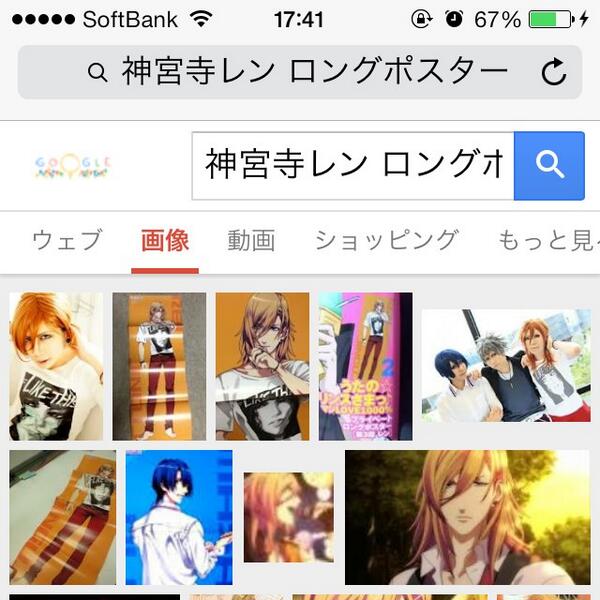Image resolution: width=600 pixels, height=600 pixels.
Task: Open the small blurry orange-haired image
Action: (x=289, y=517)
